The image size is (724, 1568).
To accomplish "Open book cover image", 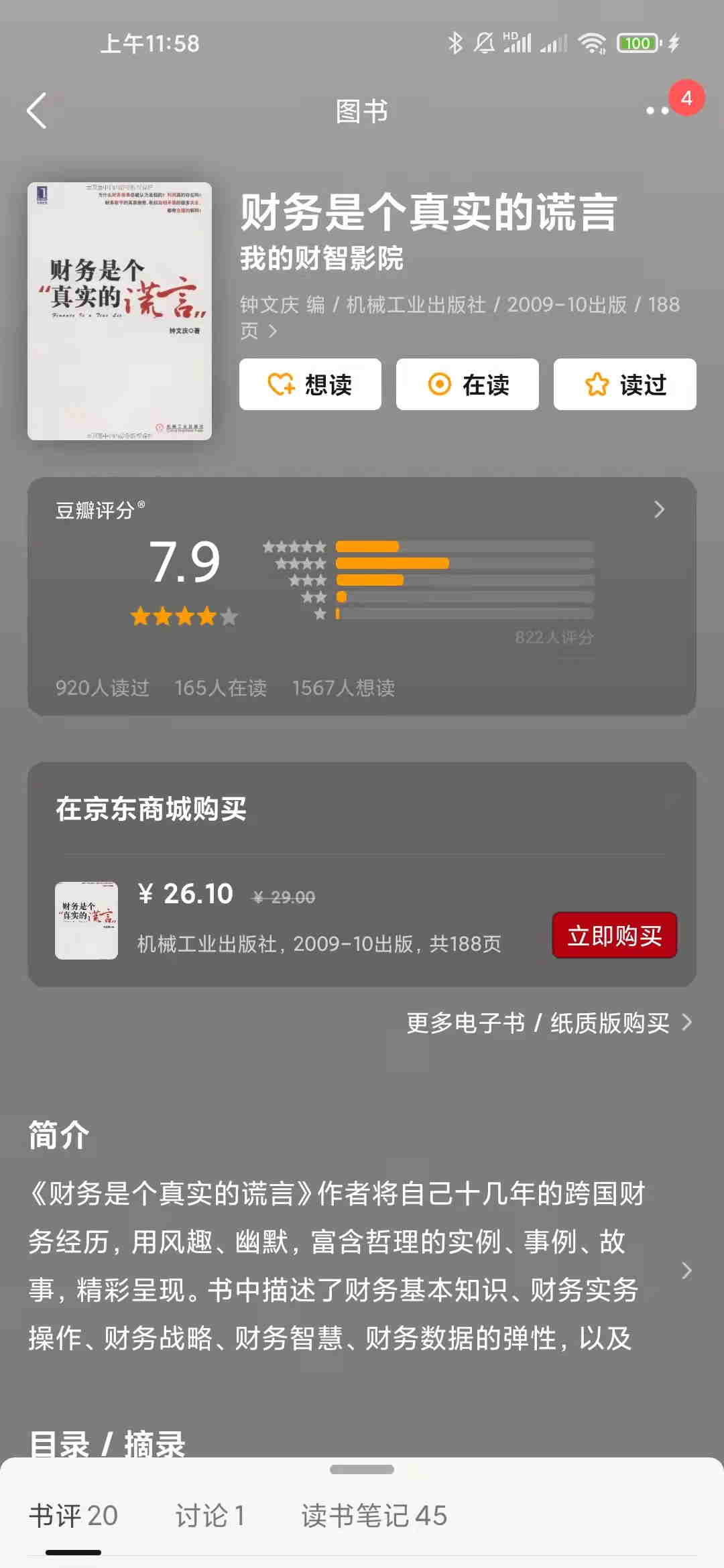I will point(119,312).
